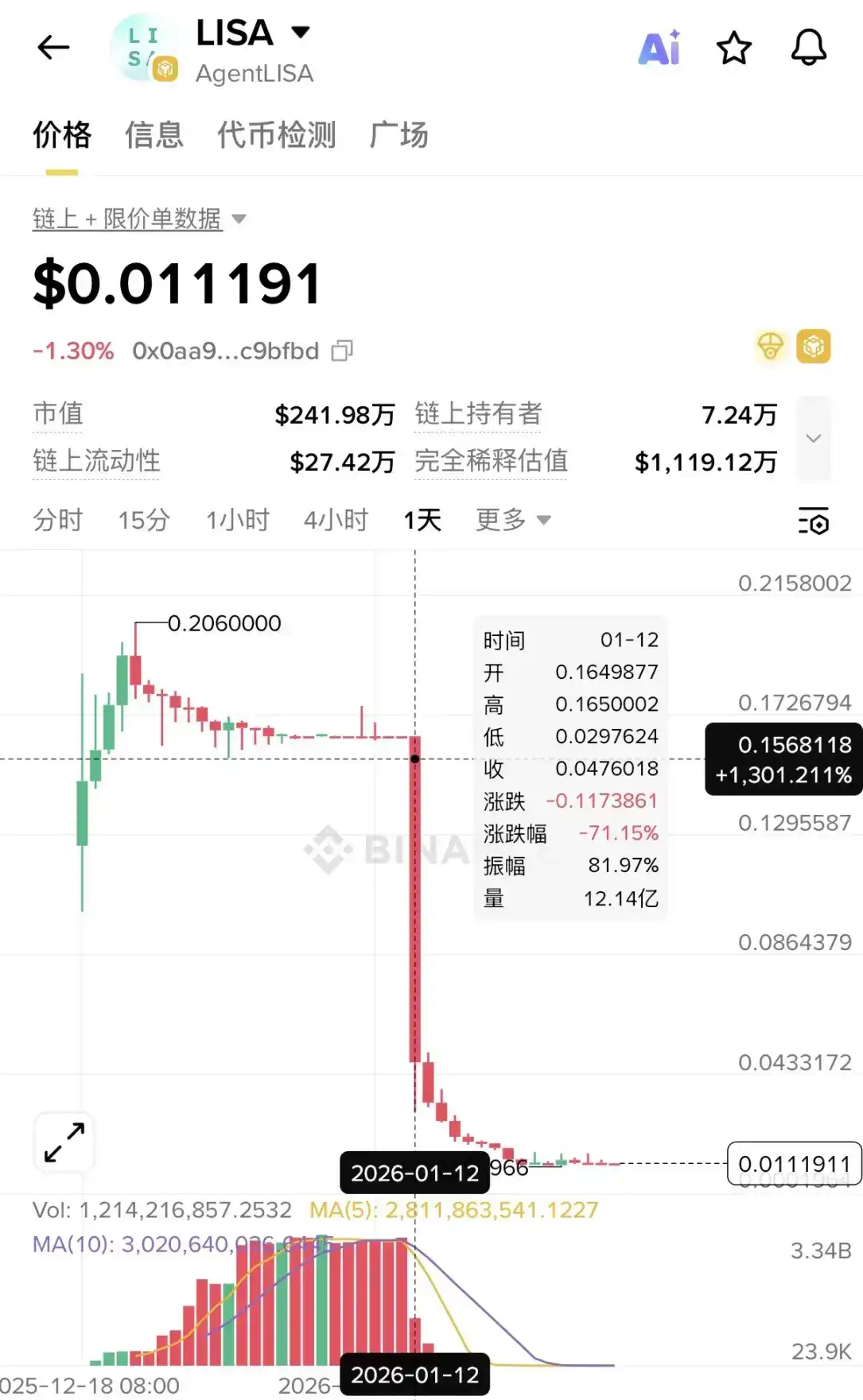Expand the LISA token name dropdown
The width and height of the screenshot is (863, 1400).
click(x=301, y=32)
